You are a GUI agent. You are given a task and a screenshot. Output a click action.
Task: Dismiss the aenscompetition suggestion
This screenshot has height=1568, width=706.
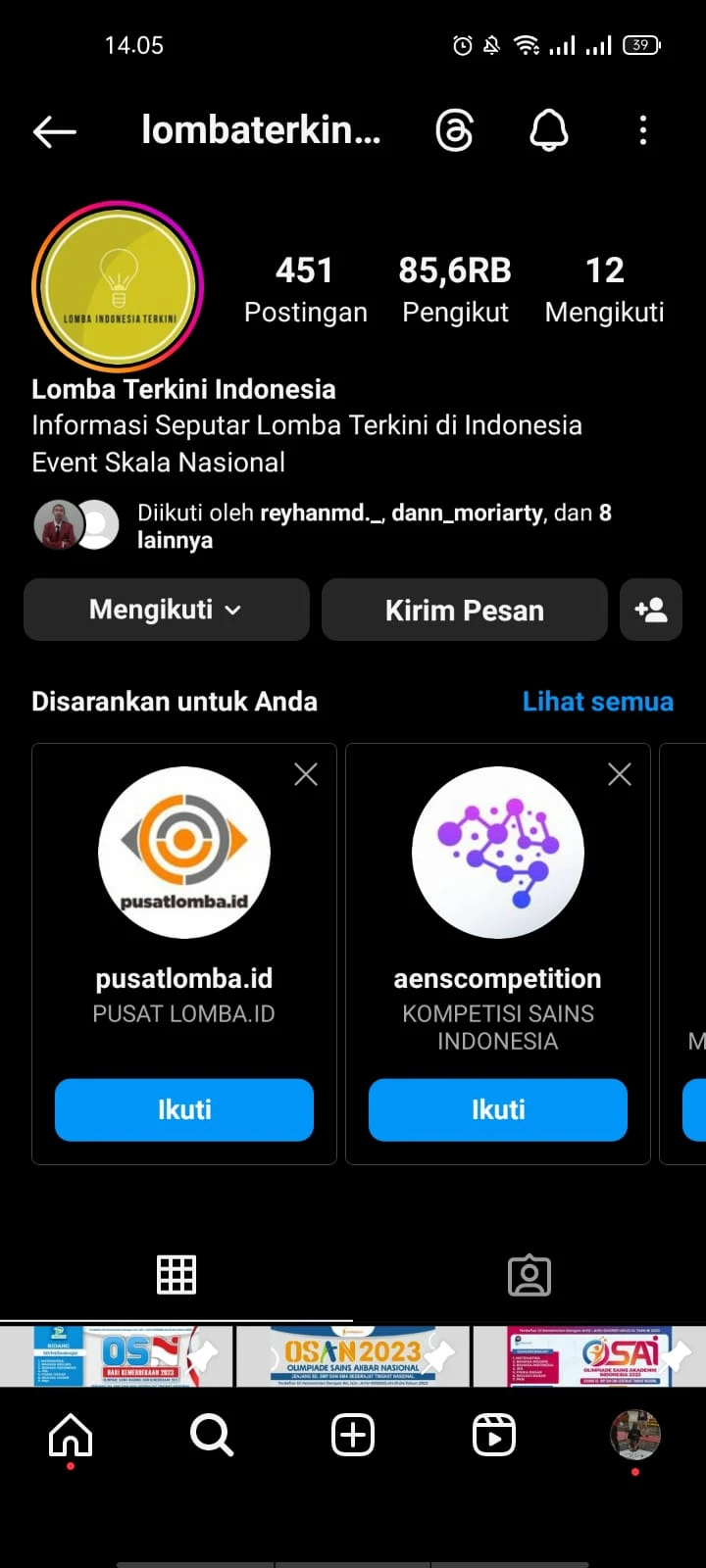[x=620, y=774]
